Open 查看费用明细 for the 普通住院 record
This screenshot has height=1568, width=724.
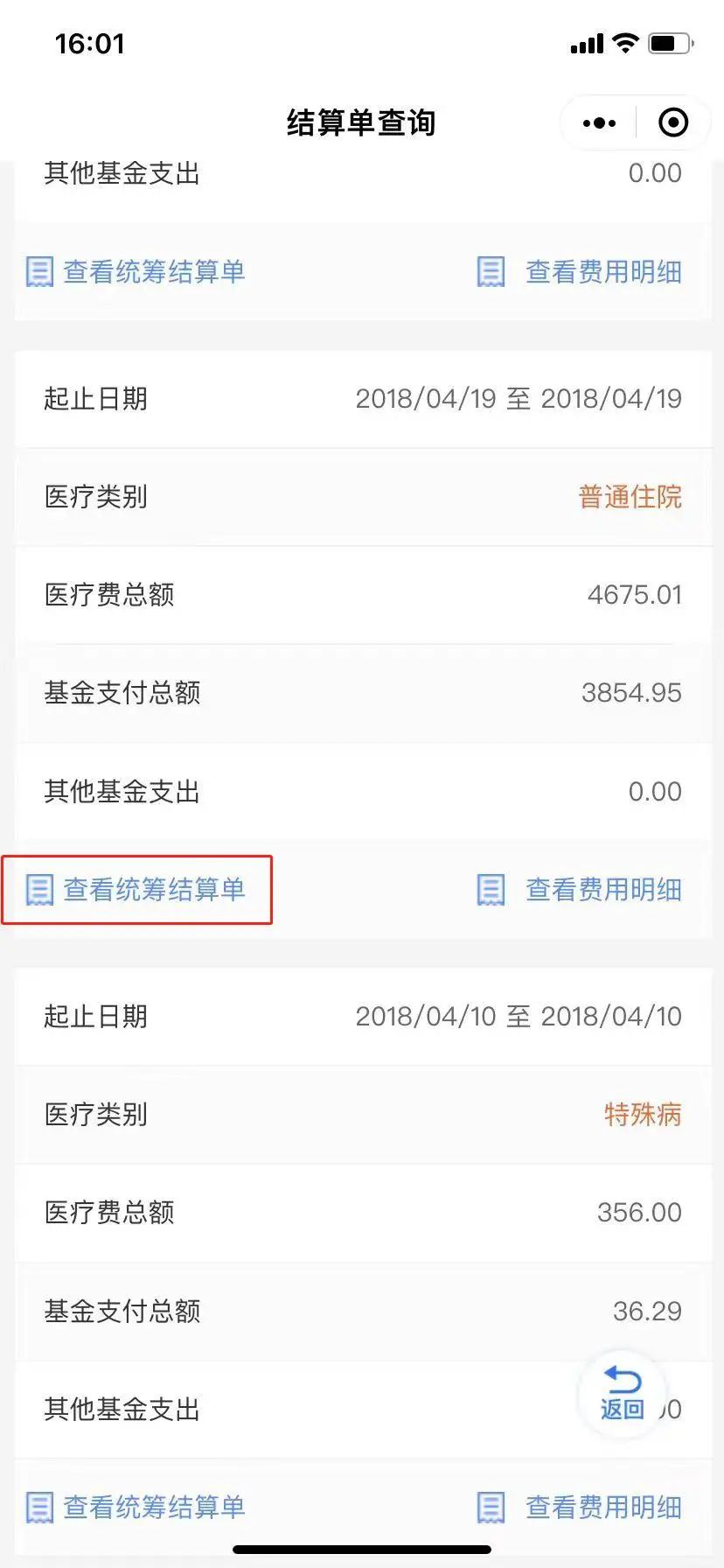[x=602, y=890]
